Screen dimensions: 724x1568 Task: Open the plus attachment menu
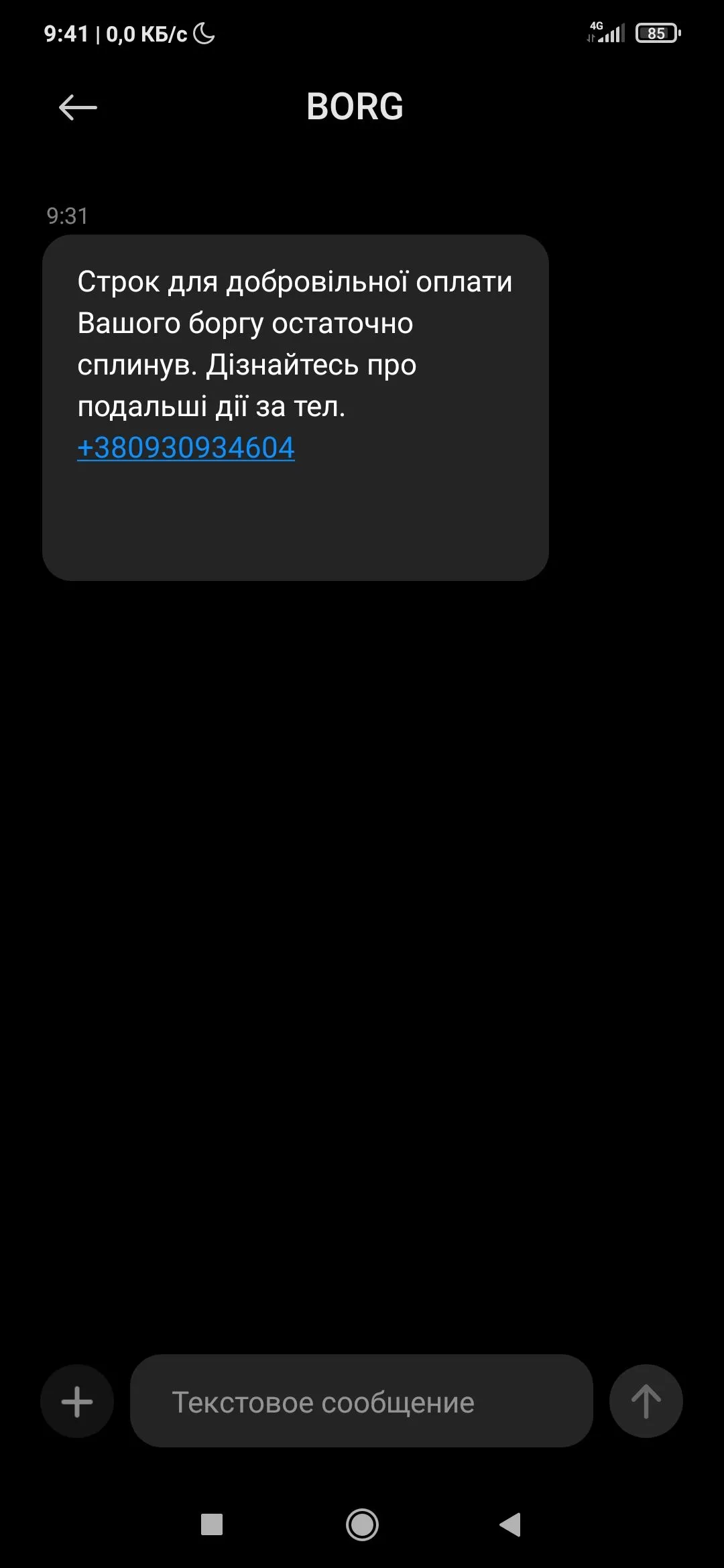tap(77, 1402)
